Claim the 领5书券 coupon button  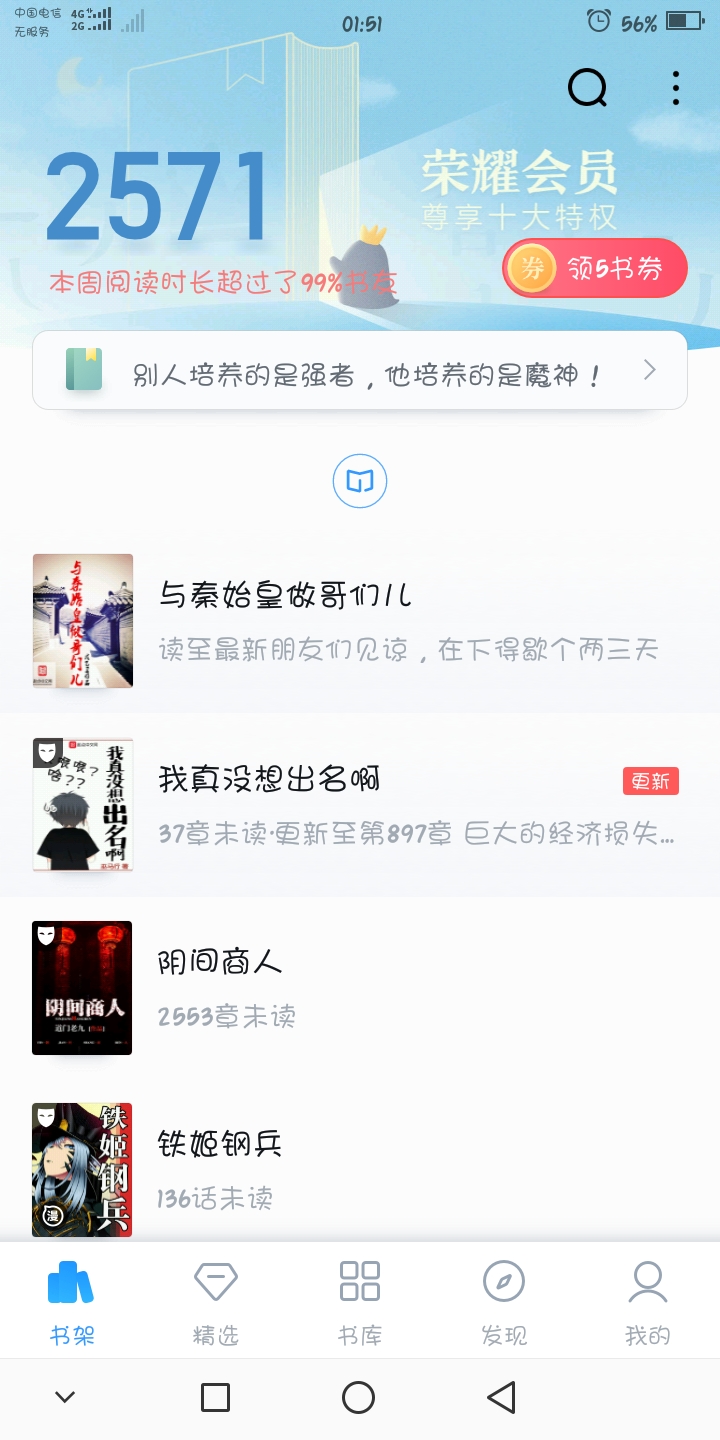click(x=595, y=268)
